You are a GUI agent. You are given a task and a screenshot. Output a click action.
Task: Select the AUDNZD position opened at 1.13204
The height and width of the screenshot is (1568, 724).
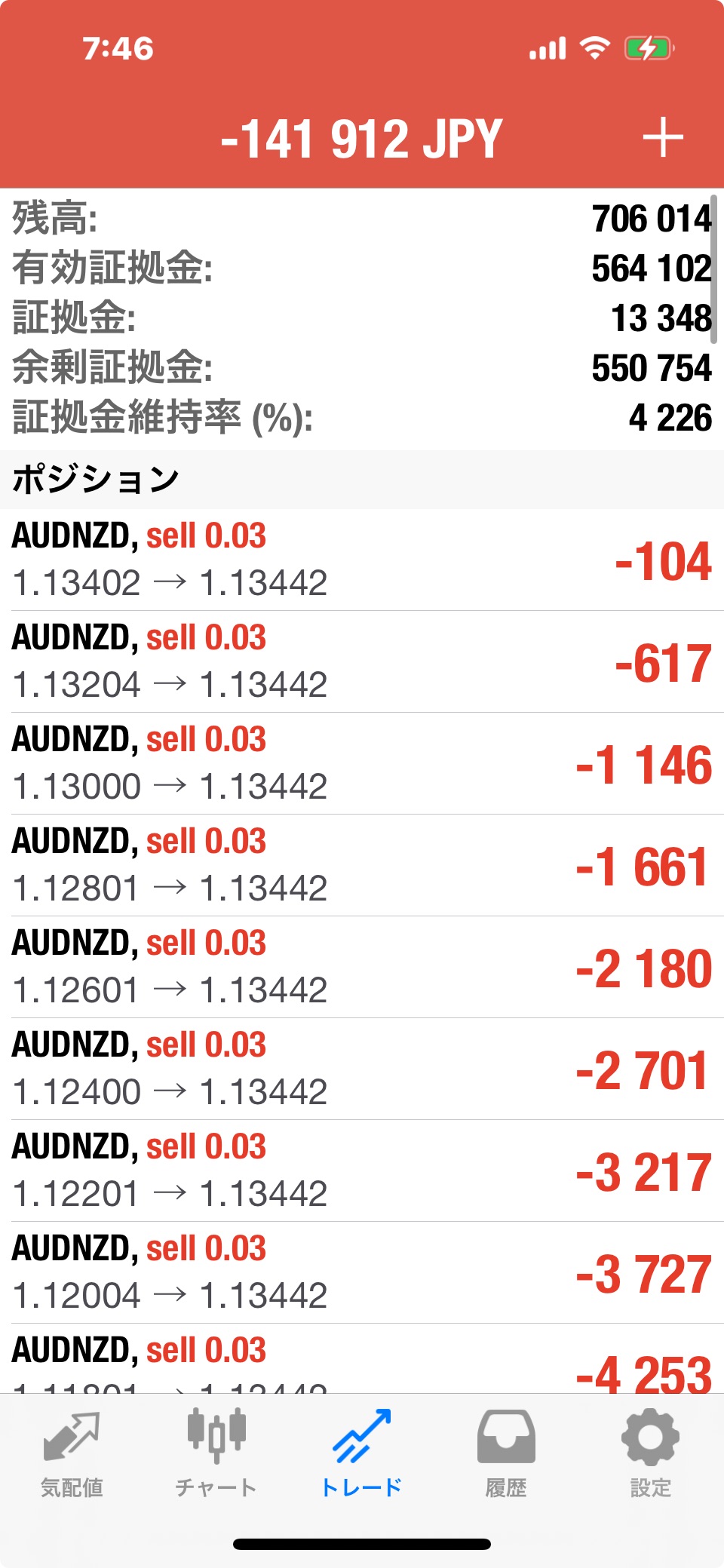click(362, 661)
